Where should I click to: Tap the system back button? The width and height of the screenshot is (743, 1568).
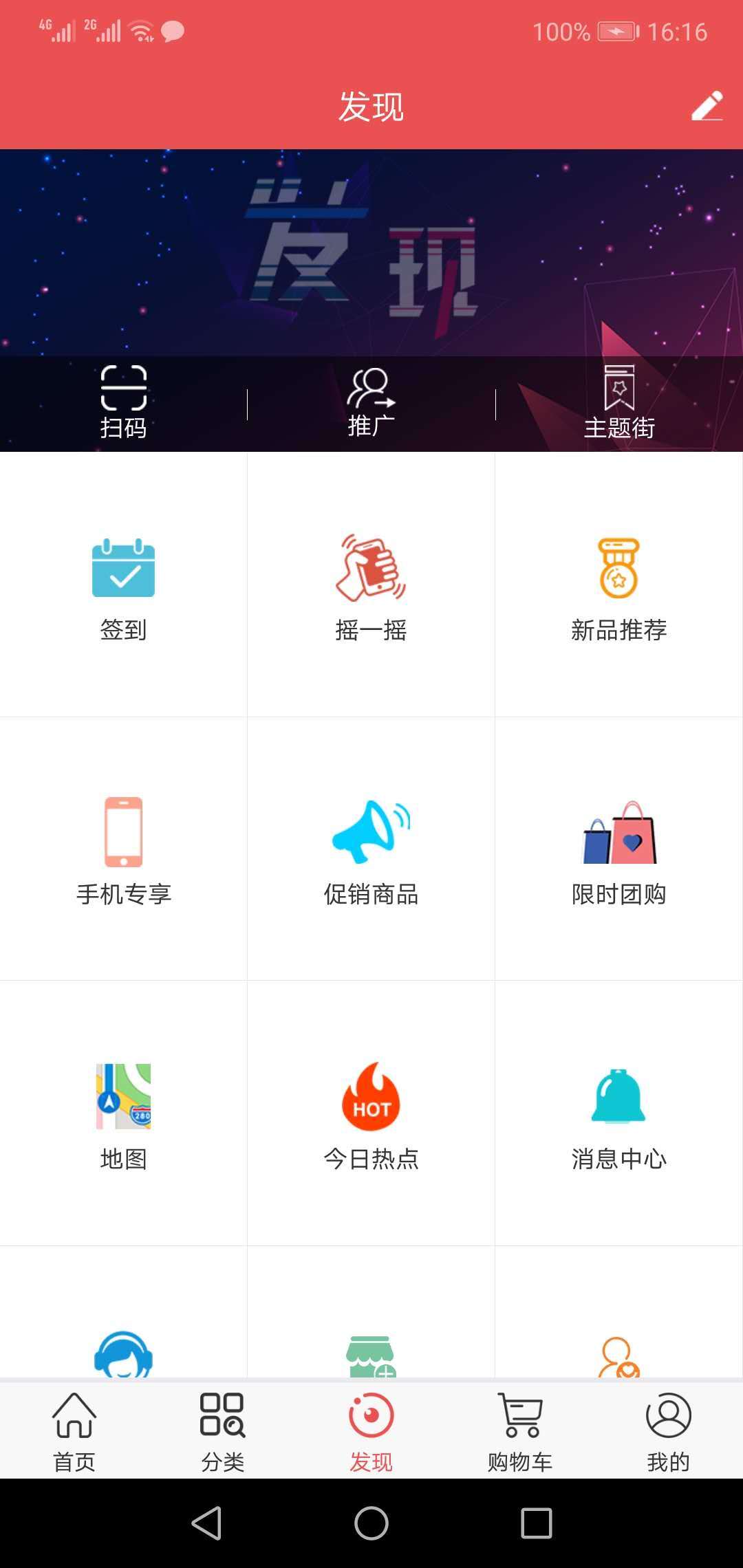pos(206,1523)
